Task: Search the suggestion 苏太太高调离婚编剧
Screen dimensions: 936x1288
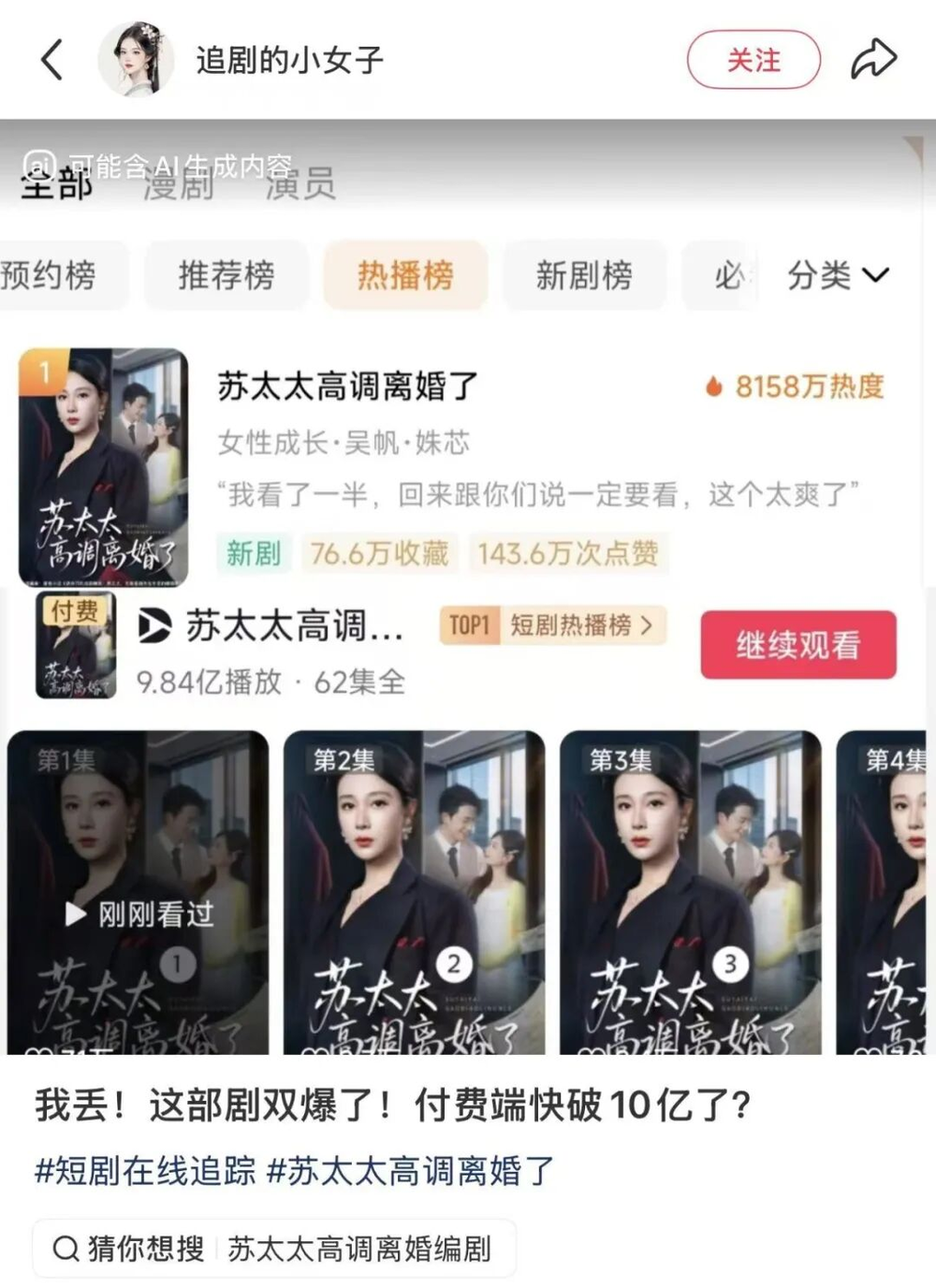Action: (274, 1249)
